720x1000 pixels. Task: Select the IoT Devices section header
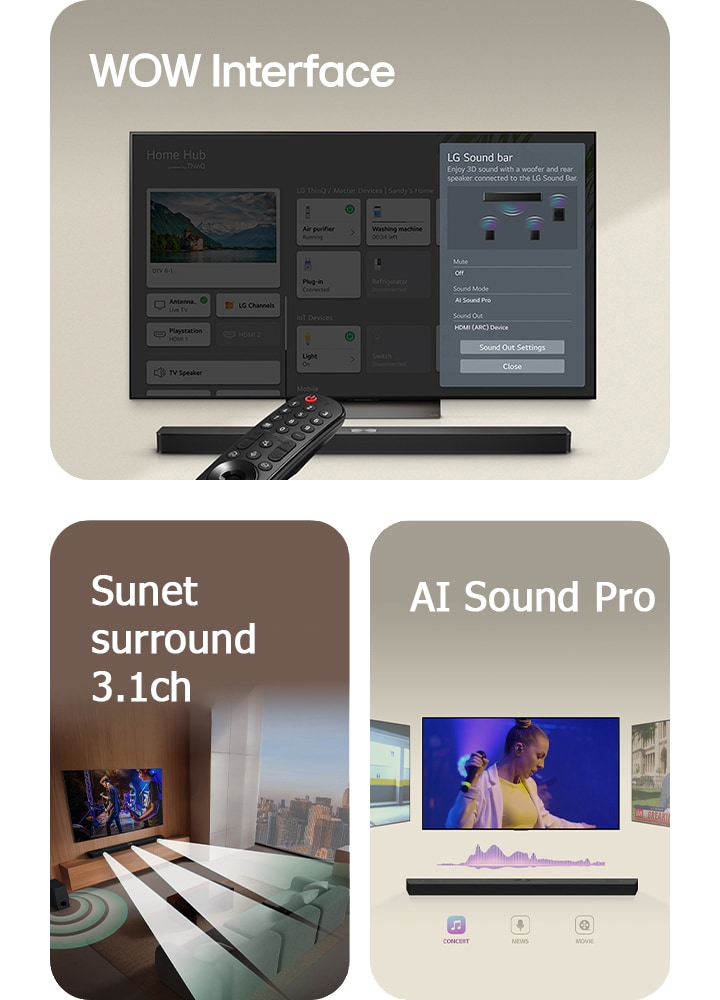coord(315,317)
